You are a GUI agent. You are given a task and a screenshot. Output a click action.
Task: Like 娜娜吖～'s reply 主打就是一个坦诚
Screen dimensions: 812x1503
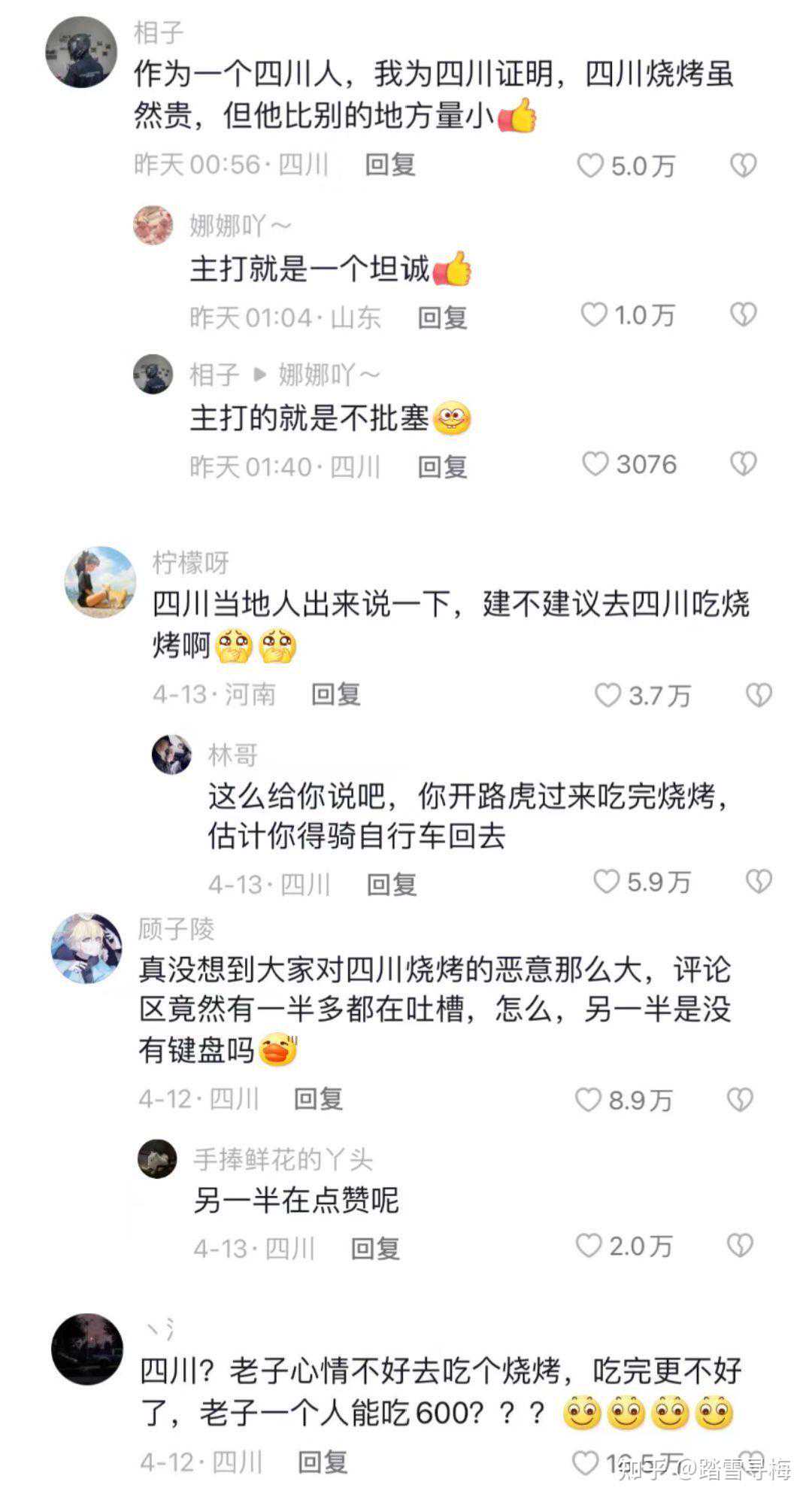click(594, 314)
